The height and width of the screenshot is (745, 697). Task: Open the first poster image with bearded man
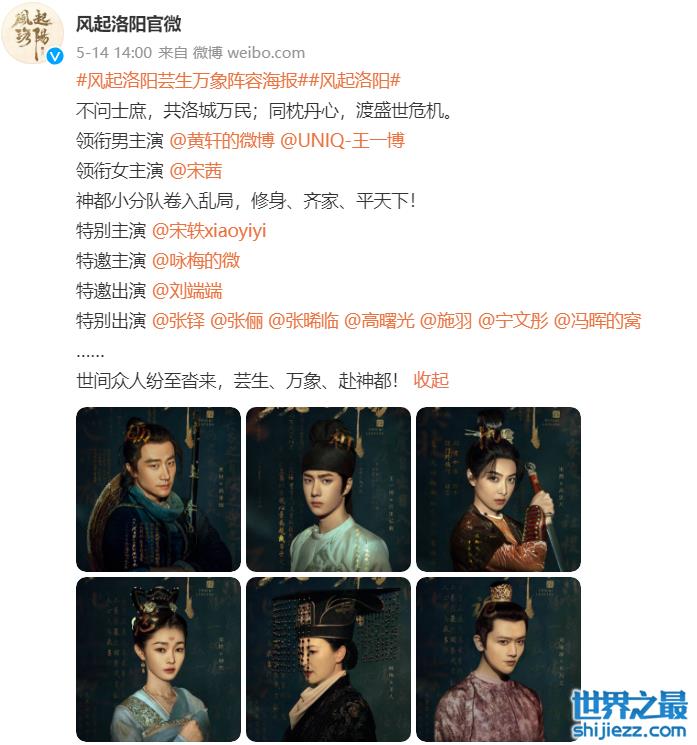pos(158,489)
